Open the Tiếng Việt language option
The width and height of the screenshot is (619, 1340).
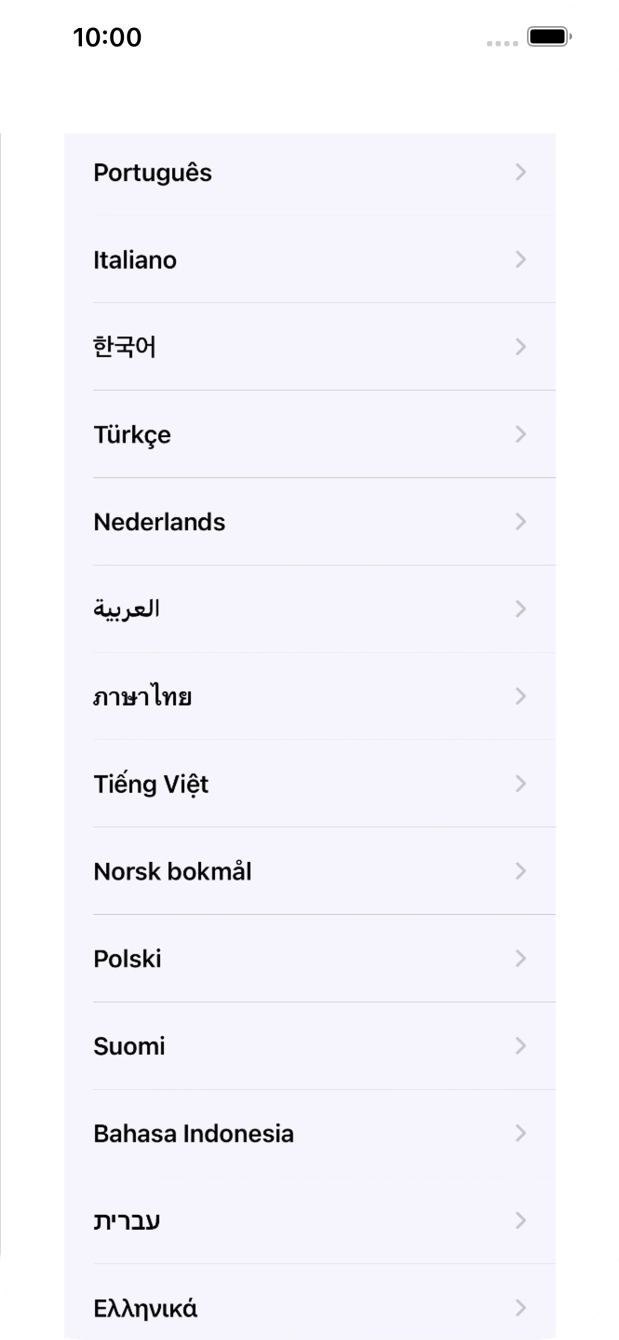(309, 784)
